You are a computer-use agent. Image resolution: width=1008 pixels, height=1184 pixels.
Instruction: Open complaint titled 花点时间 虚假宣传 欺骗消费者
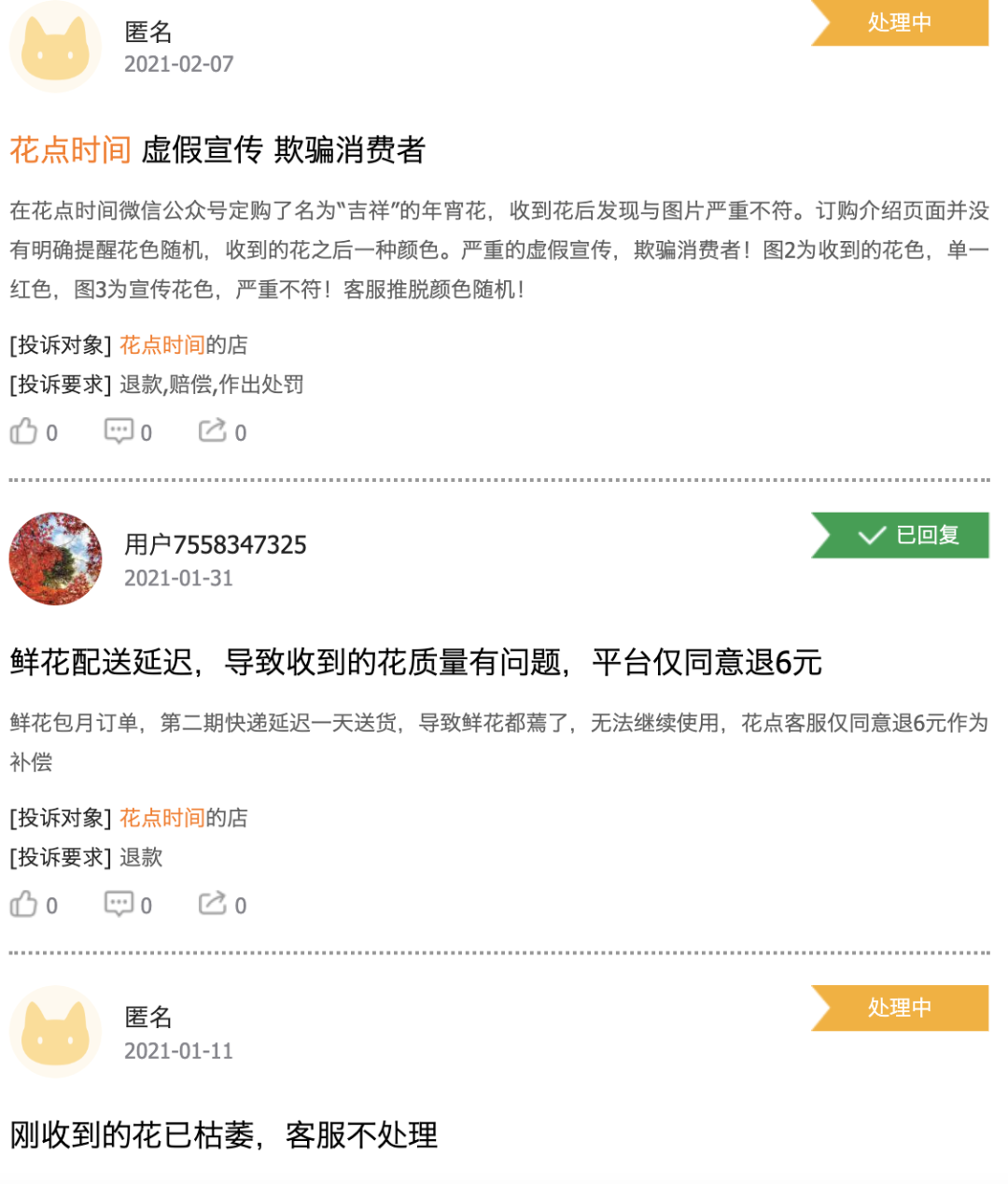point(217,149)
